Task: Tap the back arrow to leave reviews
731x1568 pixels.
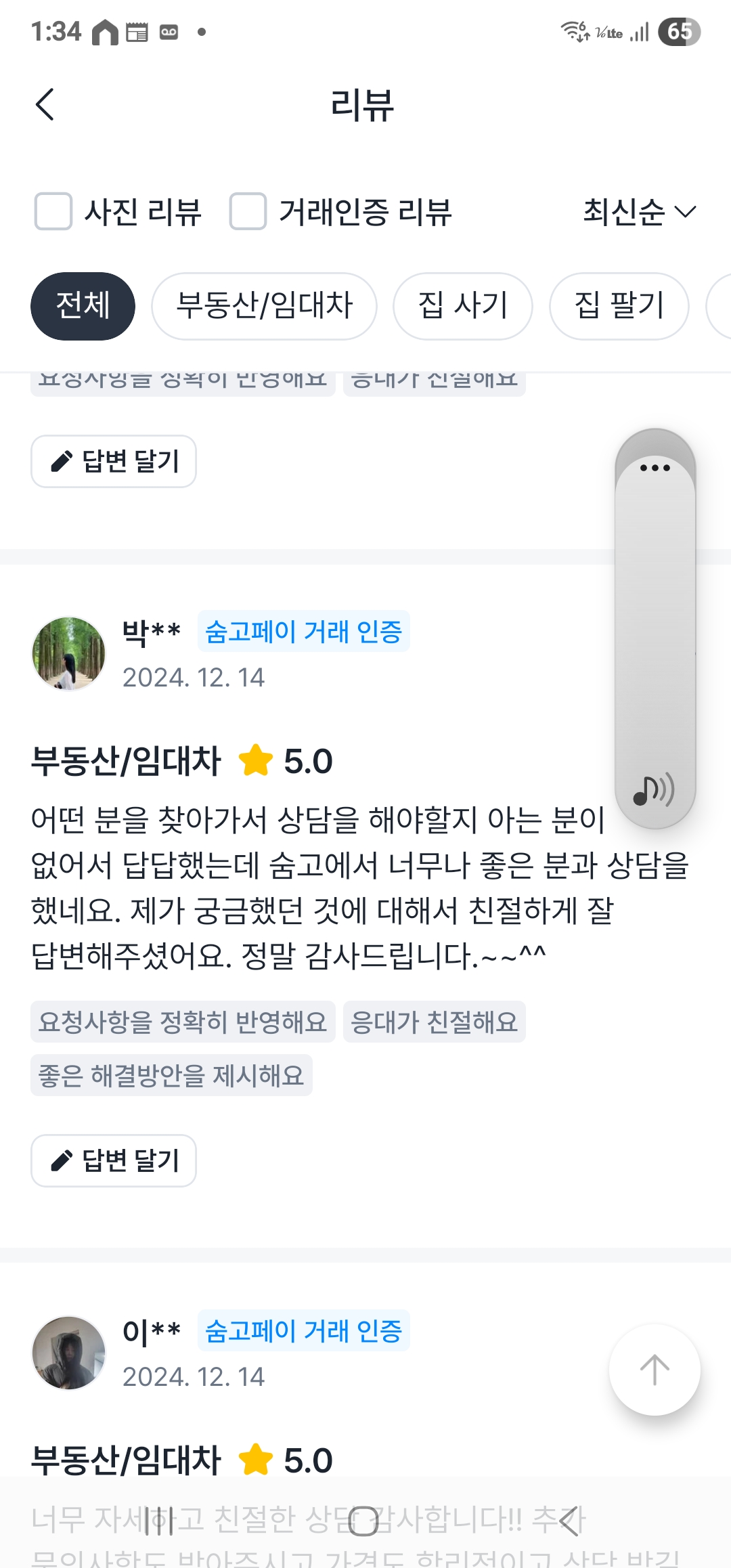Action: point(45,105)
